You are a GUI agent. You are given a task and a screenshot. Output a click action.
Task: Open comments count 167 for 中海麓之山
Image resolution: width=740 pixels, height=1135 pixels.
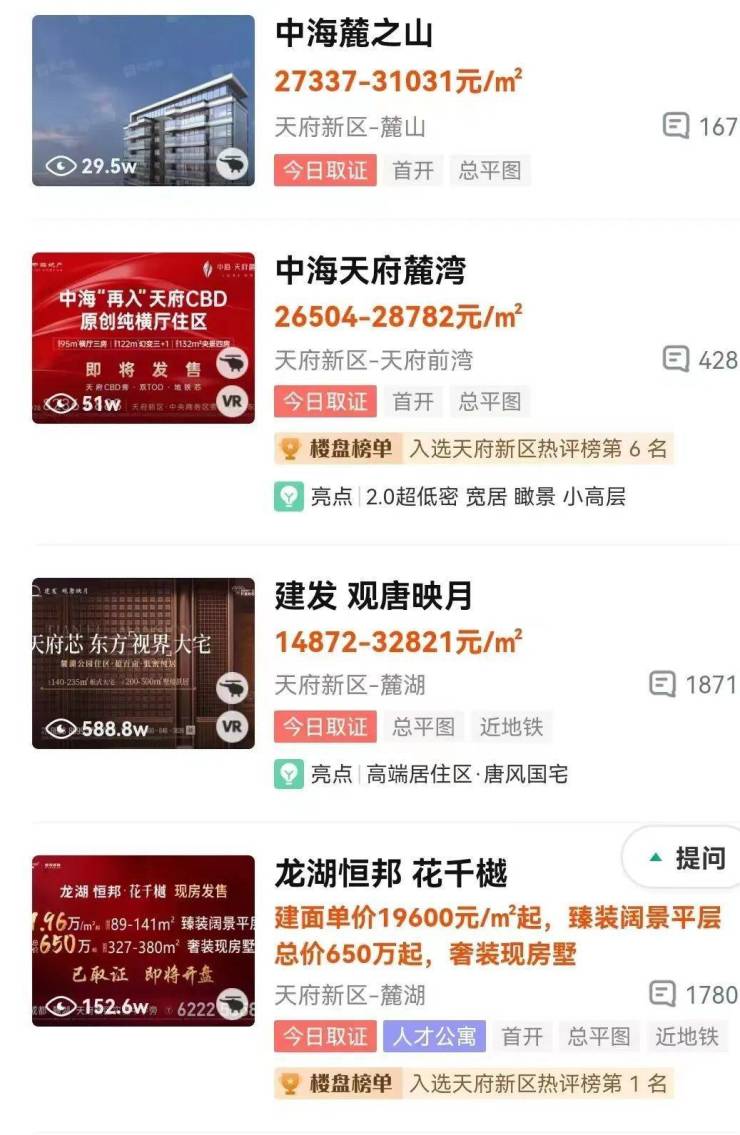(x=700, y=127)
